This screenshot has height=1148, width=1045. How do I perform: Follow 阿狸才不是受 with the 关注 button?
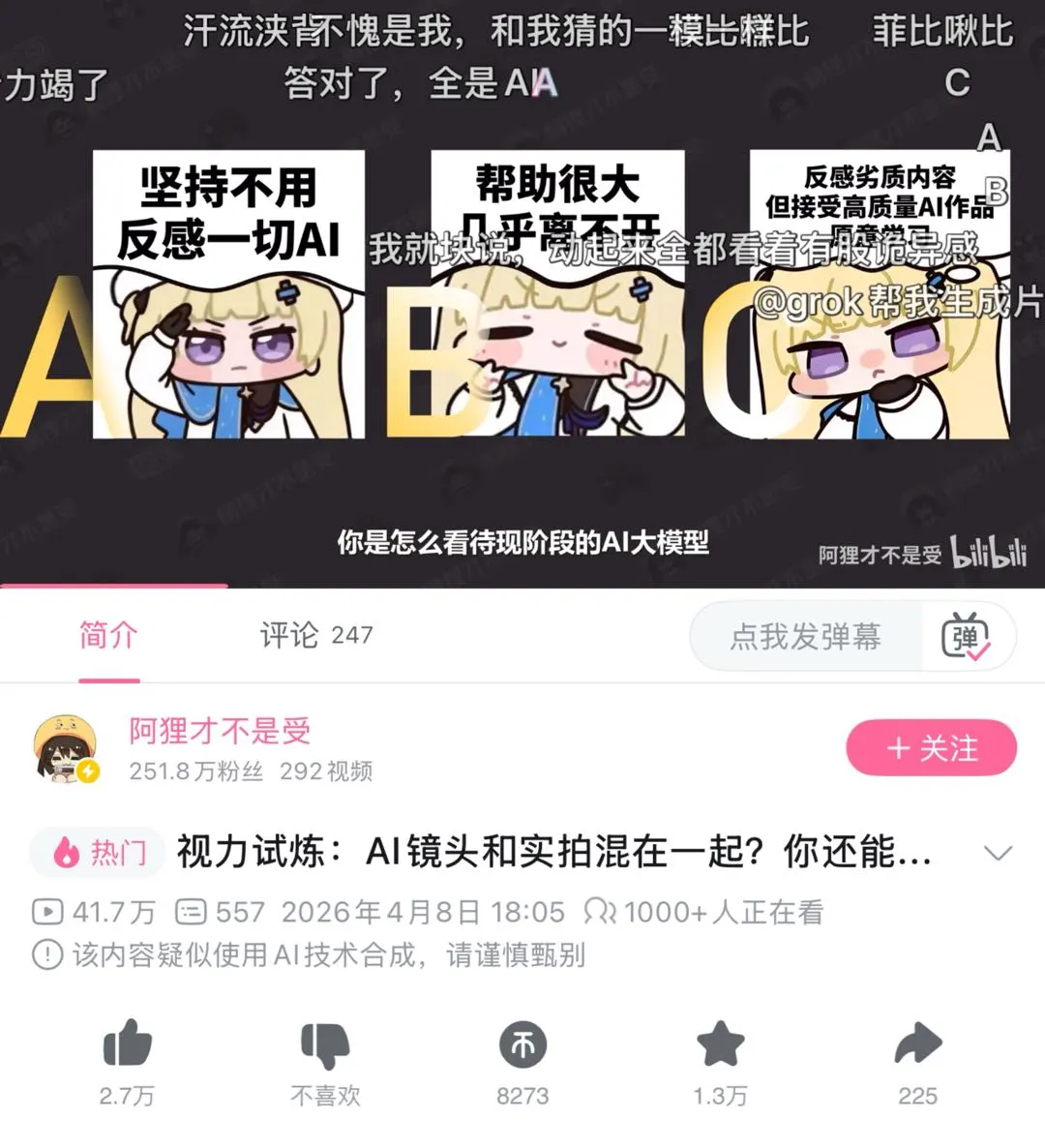pos(931,748)
